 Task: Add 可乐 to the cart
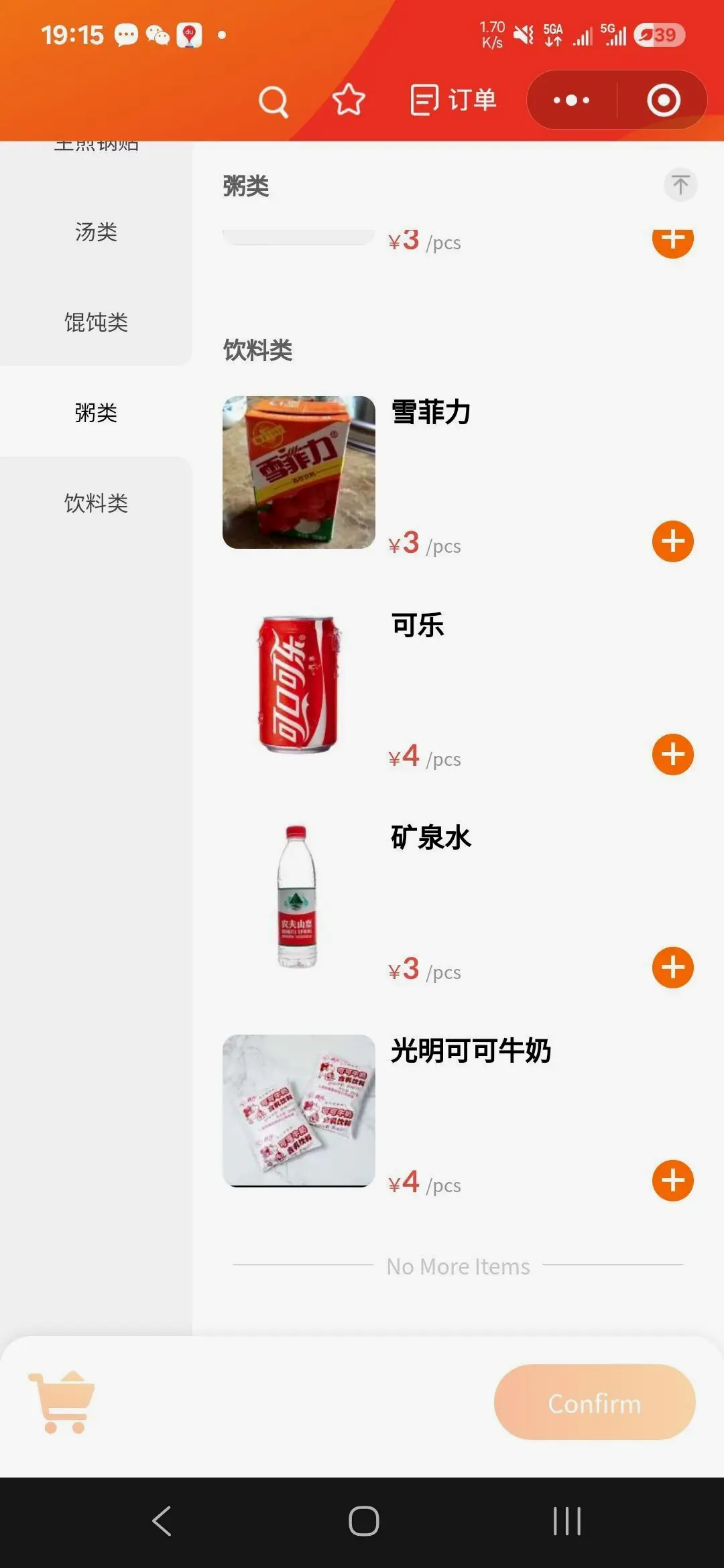point(672,755)
